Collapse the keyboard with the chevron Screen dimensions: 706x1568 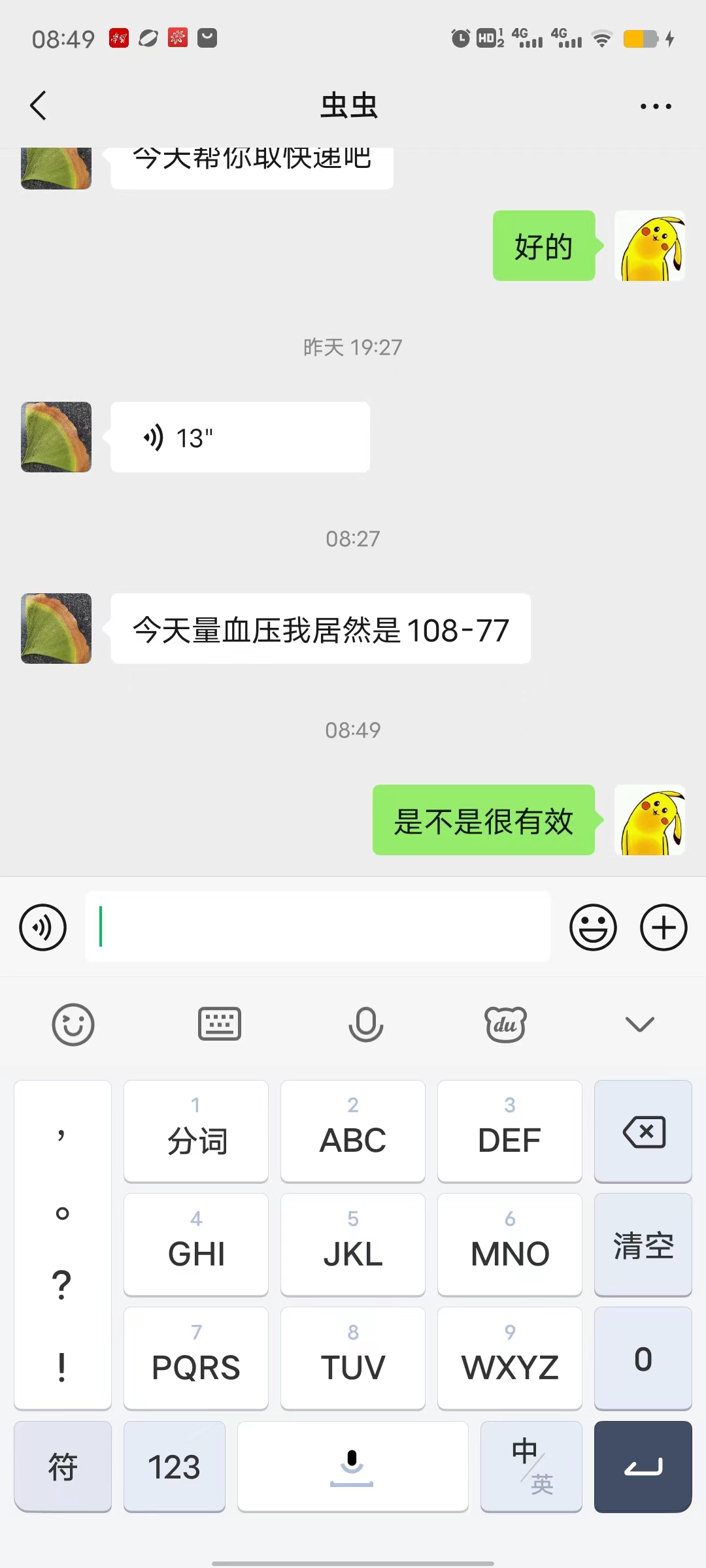pyautogui.click(x=639, y=1024)
